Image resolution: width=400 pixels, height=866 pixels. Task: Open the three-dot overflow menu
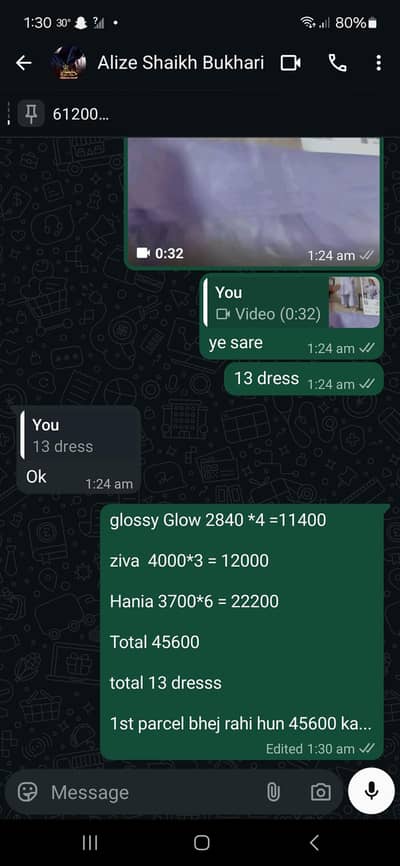[x=378, y=63]
